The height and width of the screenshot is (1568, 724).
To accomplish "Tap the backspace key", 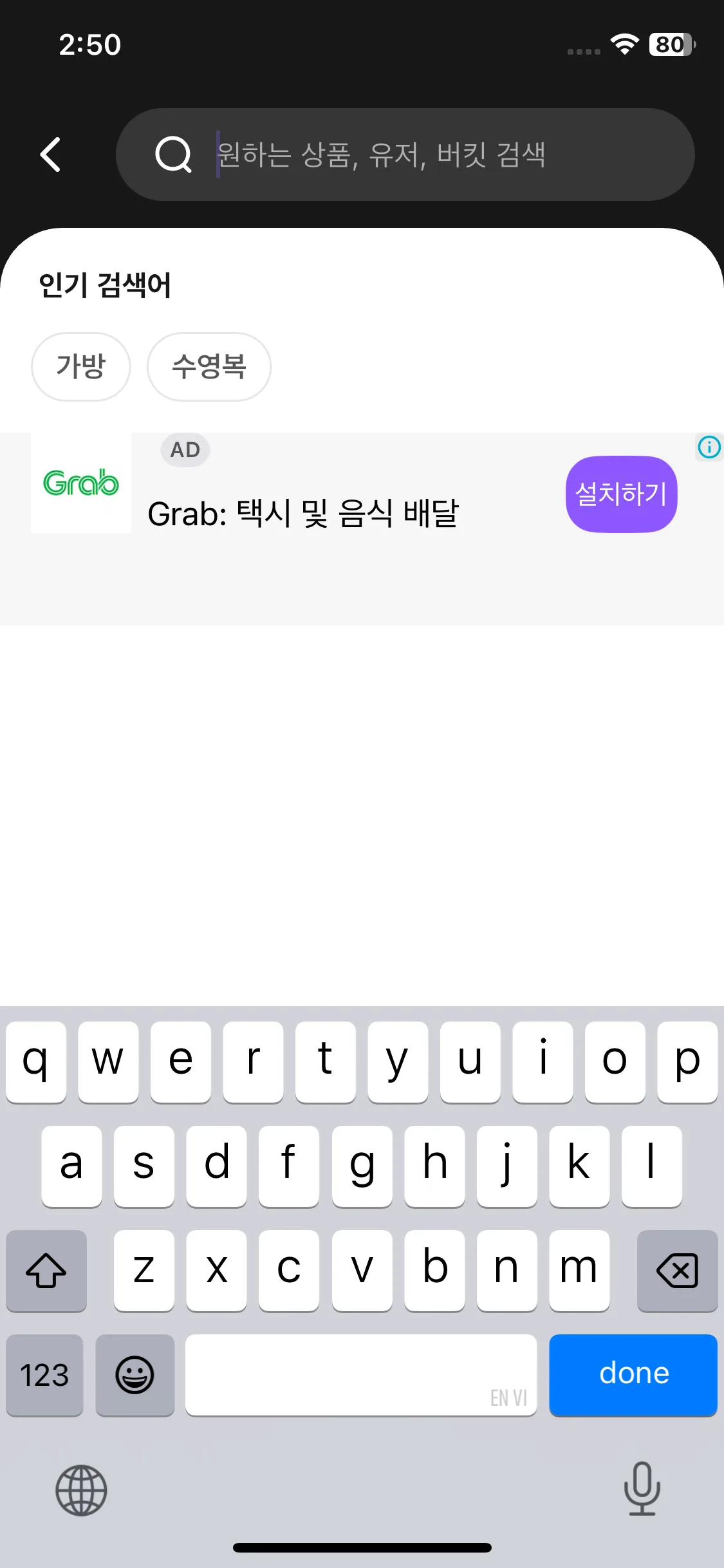I will [x=677, y=1271].
